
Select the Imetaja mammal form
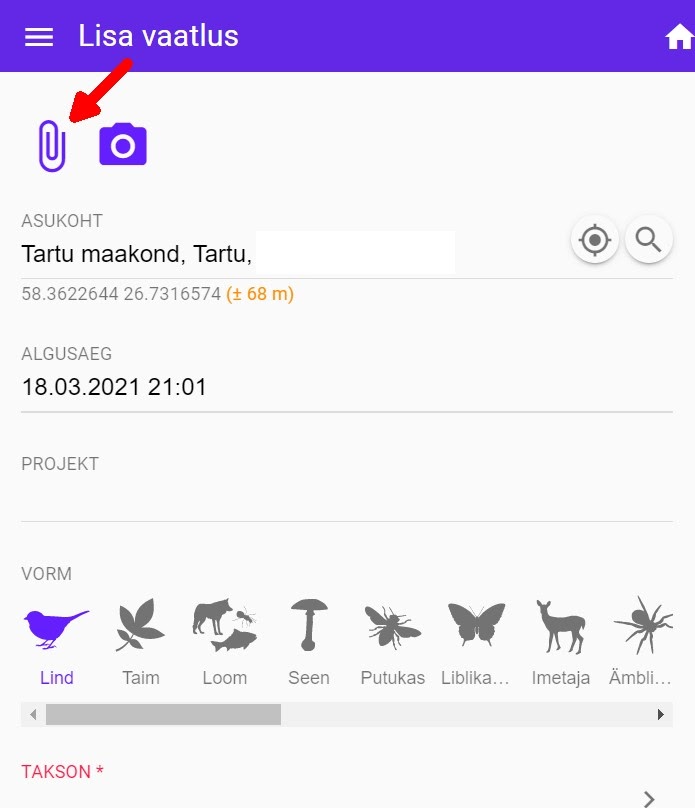pos(560,642)
